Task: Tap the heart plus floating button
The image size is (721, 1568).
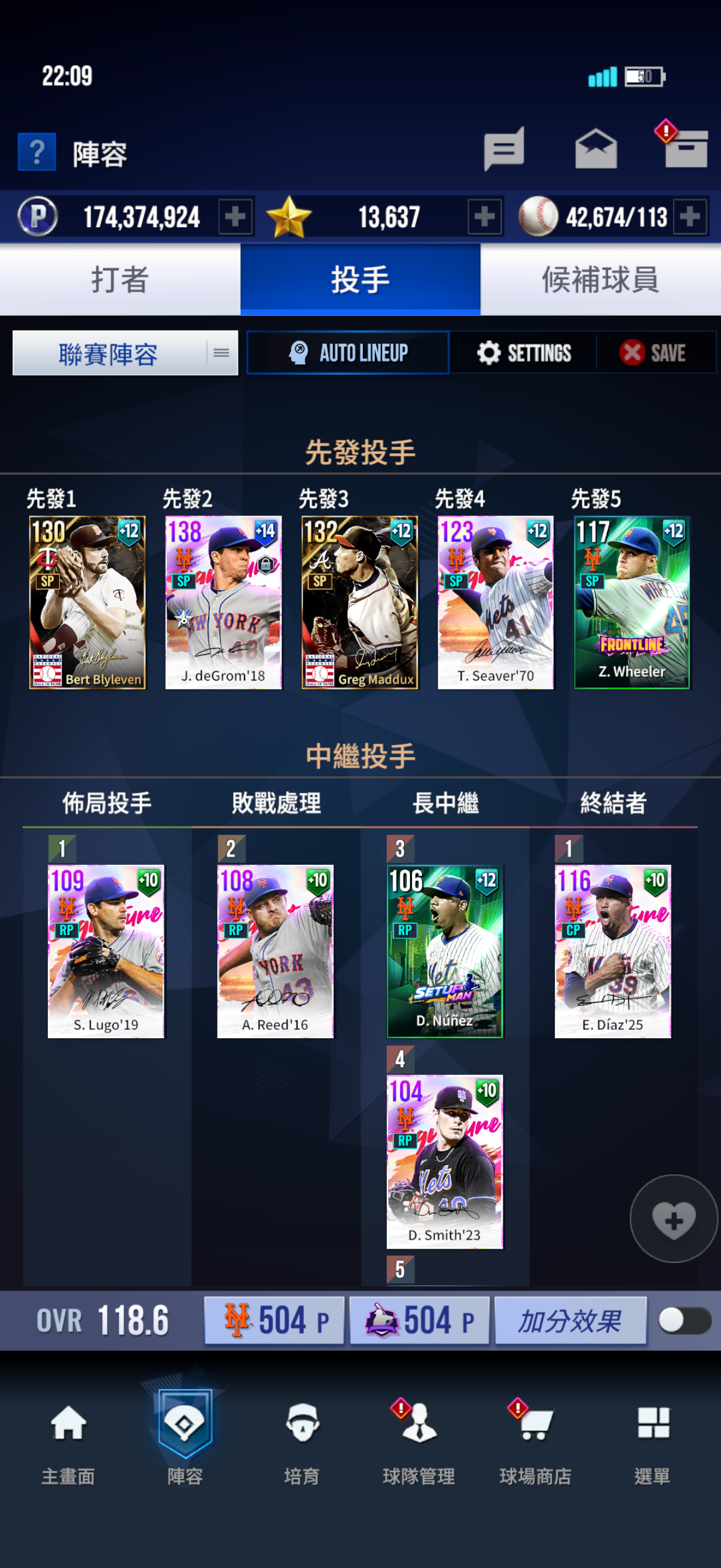Action: coord(673,1219)
